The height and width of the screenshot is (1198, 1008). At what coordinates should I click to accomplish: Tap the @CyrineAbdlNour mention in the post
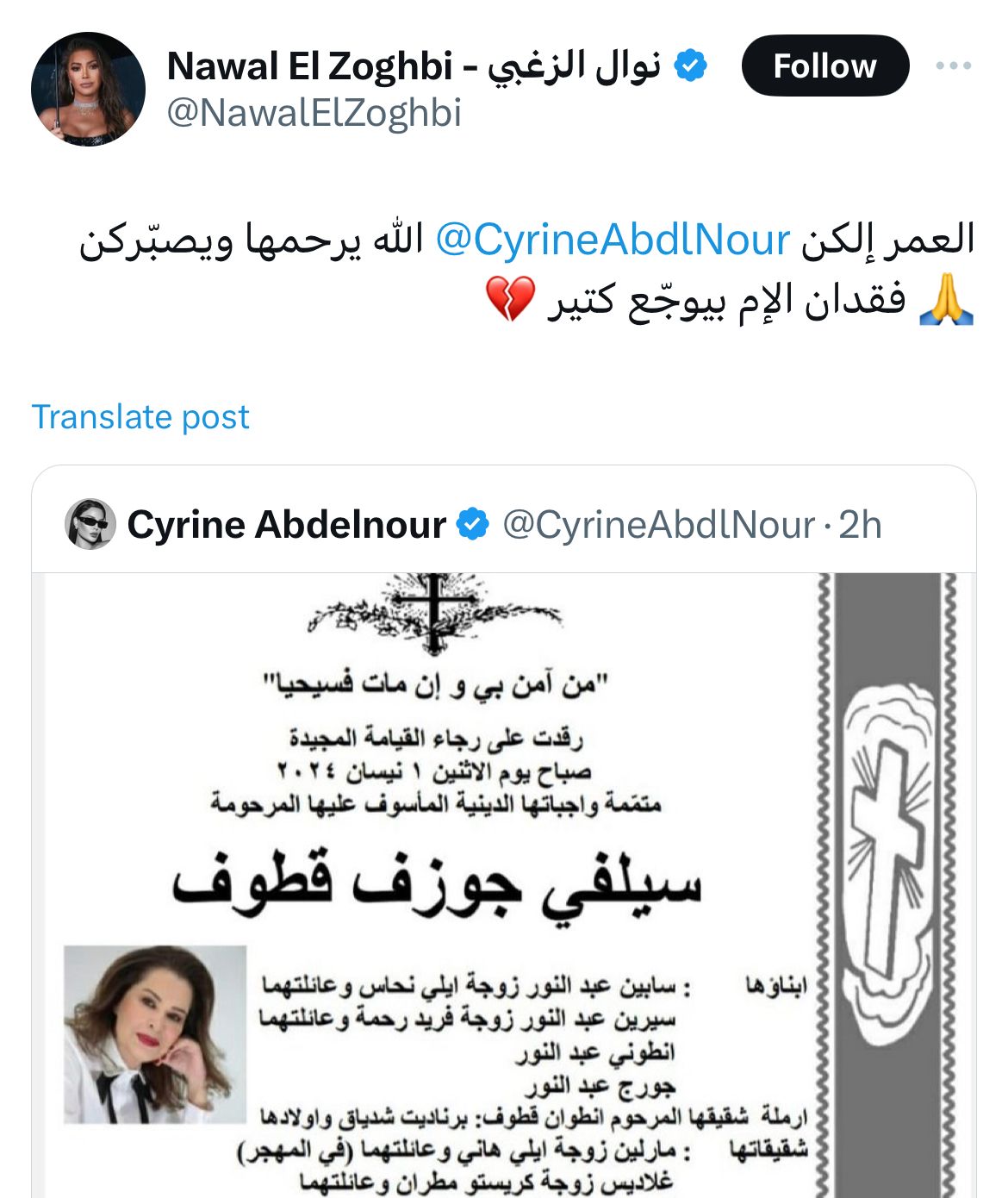pyautogui.click(x=613, y=240)
